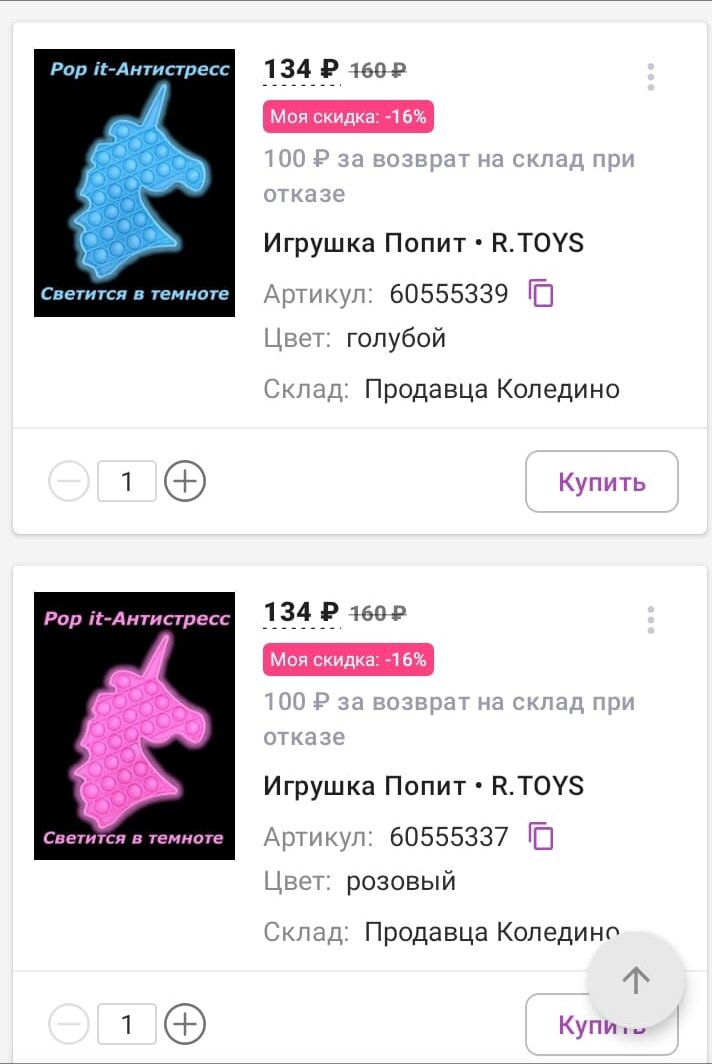This screenshot has width=712, height=1064.
Task: Decrease quantity of the blue Pop it toy
Action: [69, 481]
